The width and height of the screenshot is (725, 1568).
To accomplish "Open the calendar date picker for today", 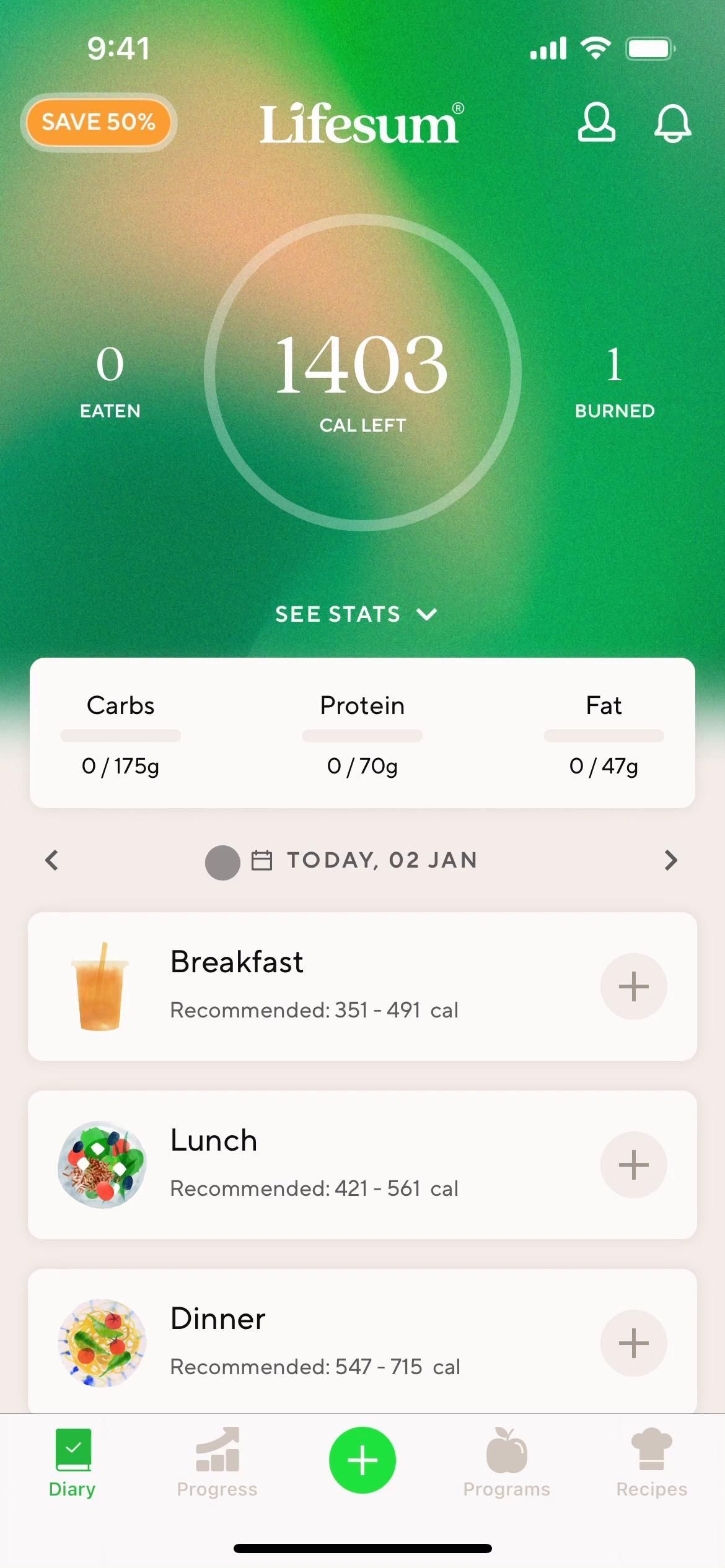I will (366, 860).
